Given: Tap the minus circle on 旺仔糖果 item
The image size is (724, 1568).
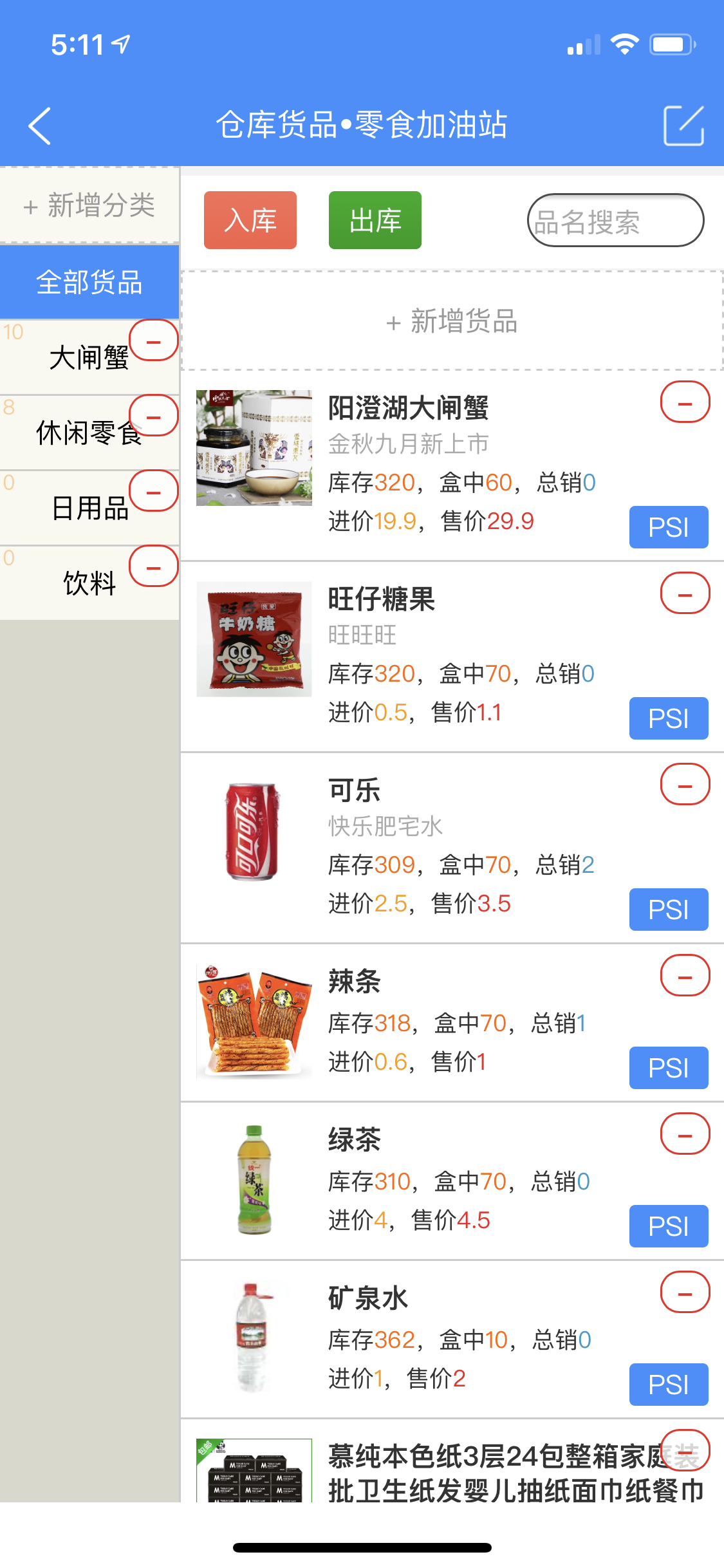Looking at the screenshot, I should (x=684, y=595).
